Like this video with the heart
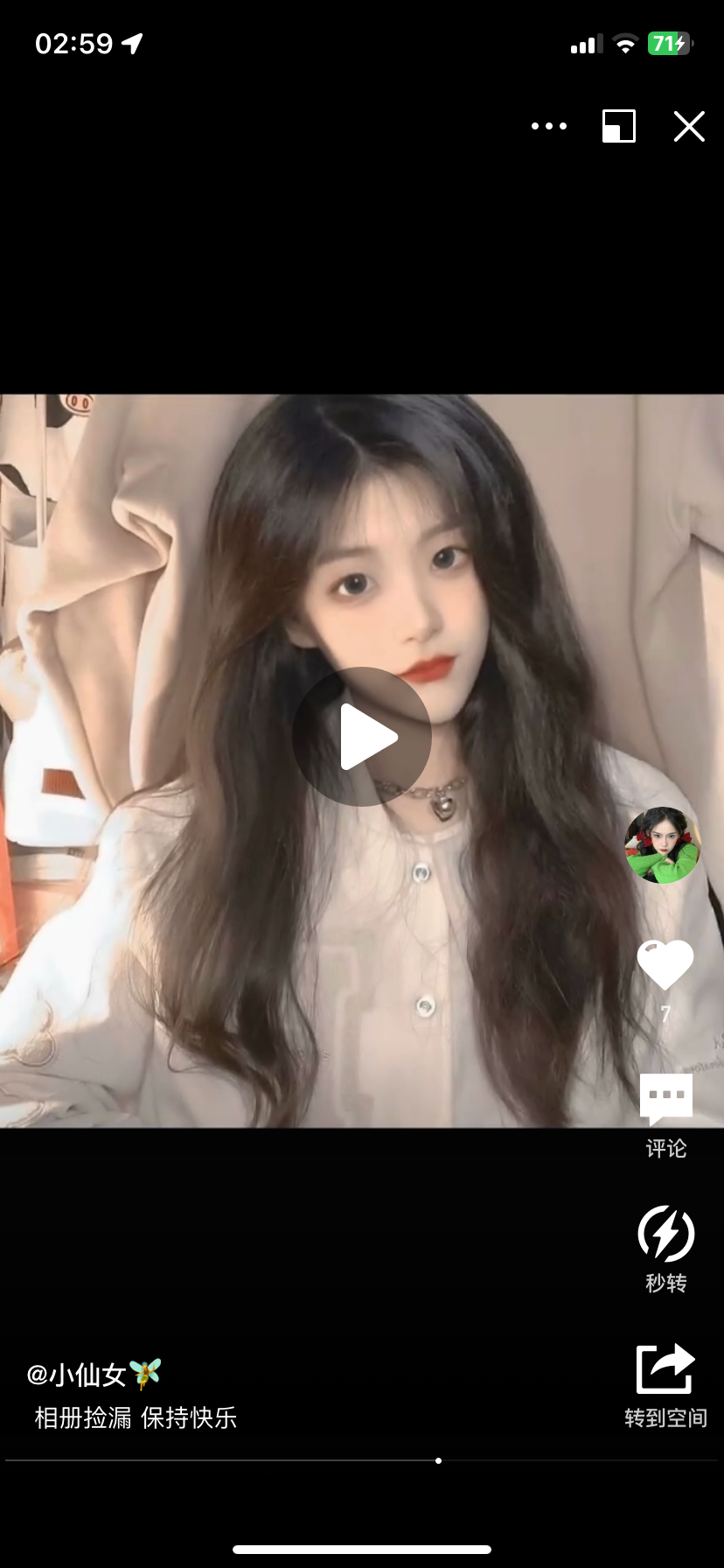This screenshot has width=724, height=1568. (665, 964)
